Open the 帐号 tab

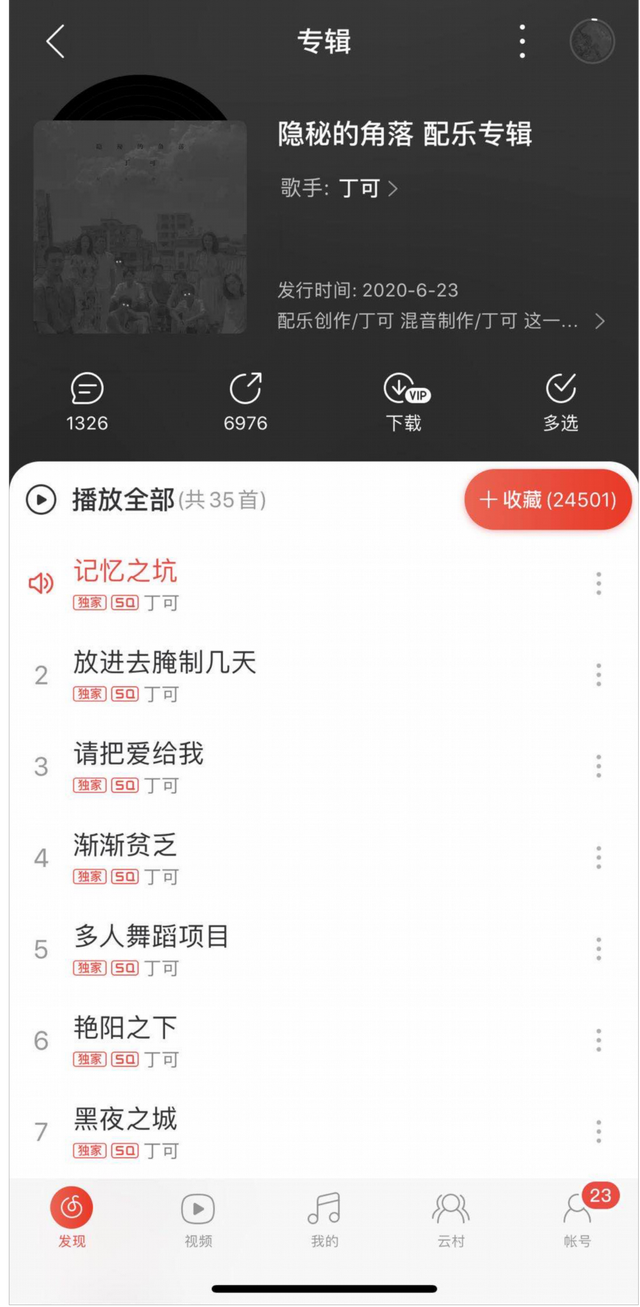[577, 1220]
